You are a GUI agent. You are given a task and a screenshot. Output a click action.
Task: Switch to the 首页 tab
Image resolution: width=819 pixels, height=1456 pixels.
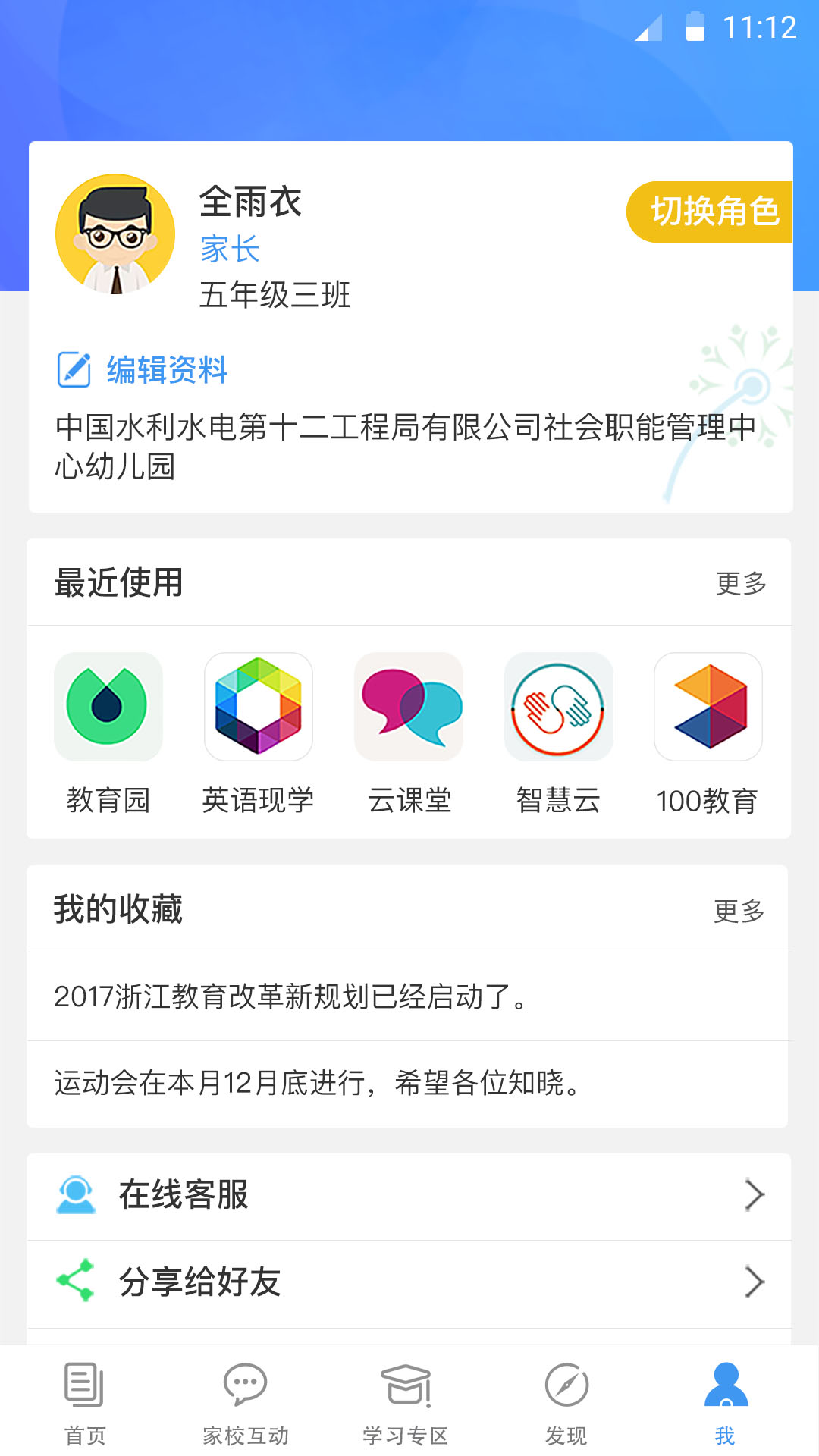(x=85, y=1402)
